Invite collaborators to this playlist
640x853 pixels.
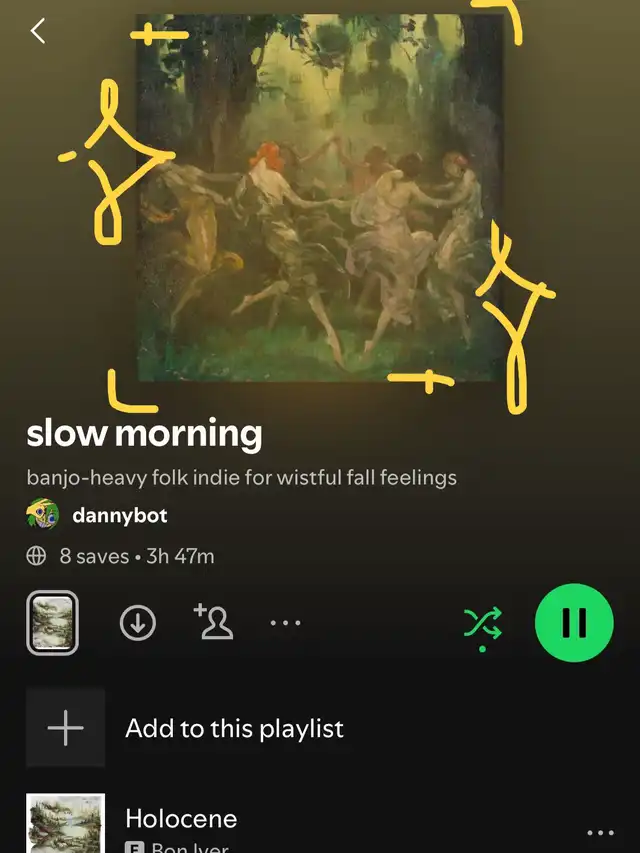[x=213, y=622]
